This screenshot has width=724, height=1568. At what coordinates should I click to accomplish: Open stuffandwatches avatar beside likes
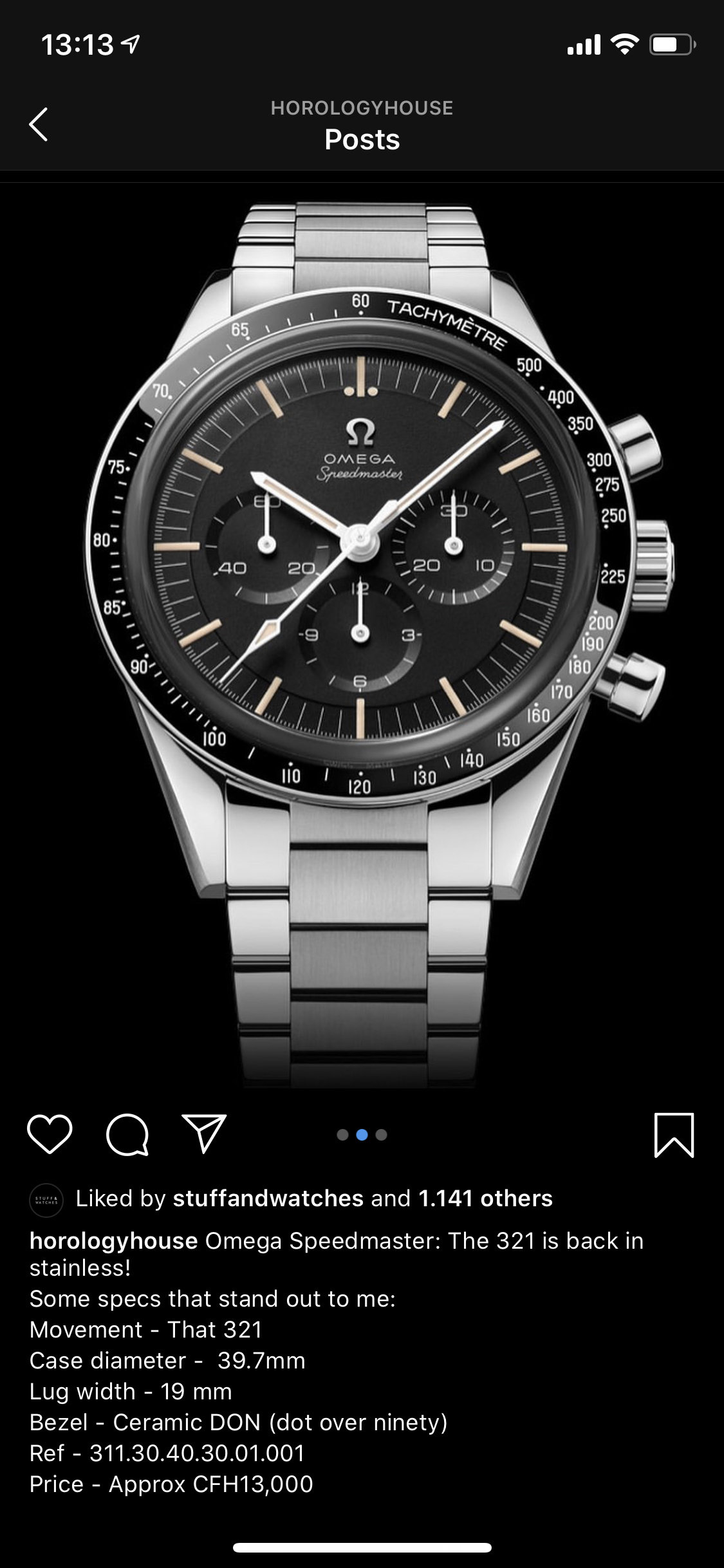pos(46,1200)
